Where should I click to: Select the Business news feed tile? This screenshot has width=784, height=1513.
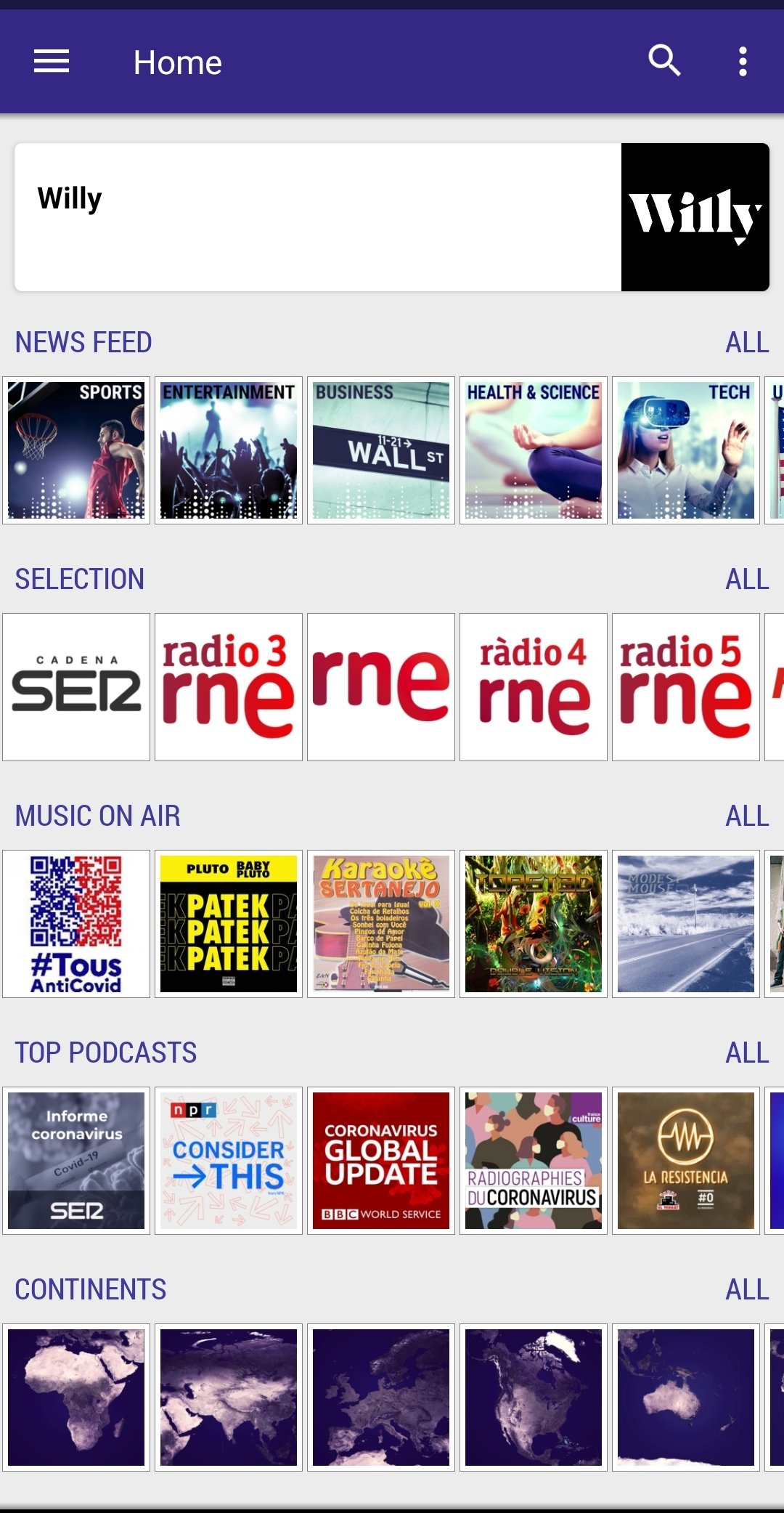pos(381,450)
